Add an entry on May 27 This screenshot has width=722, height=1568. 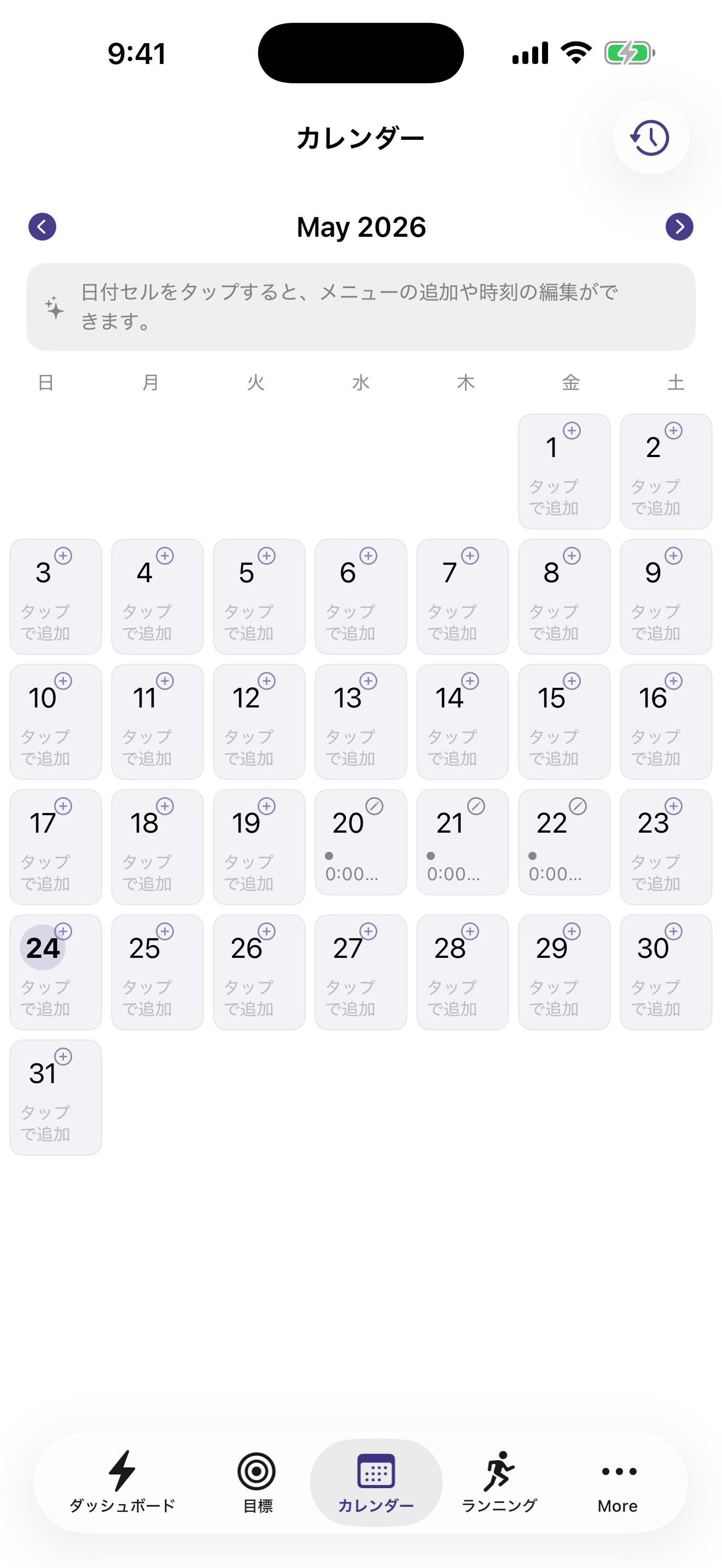tap(361, 972)
